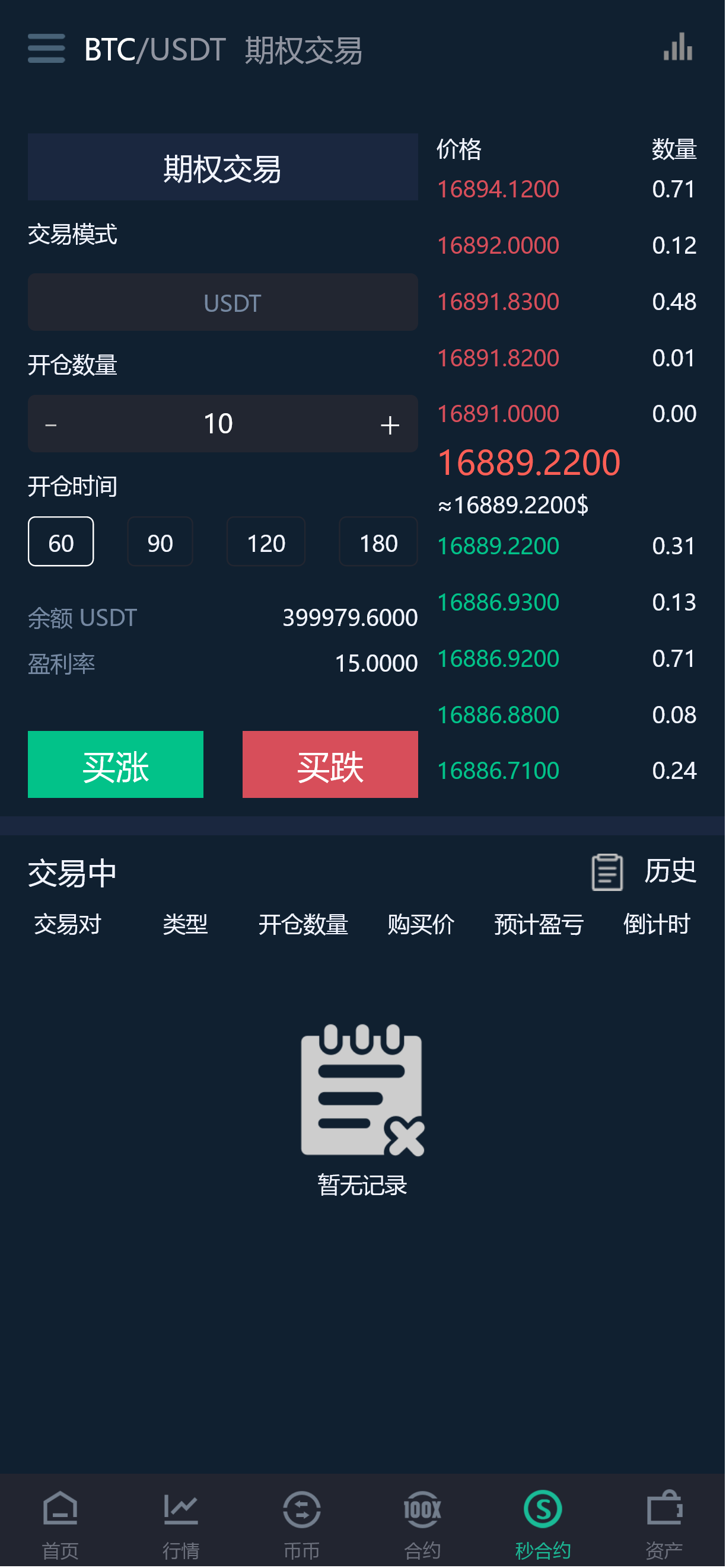Select the 60 second duration

61,542
